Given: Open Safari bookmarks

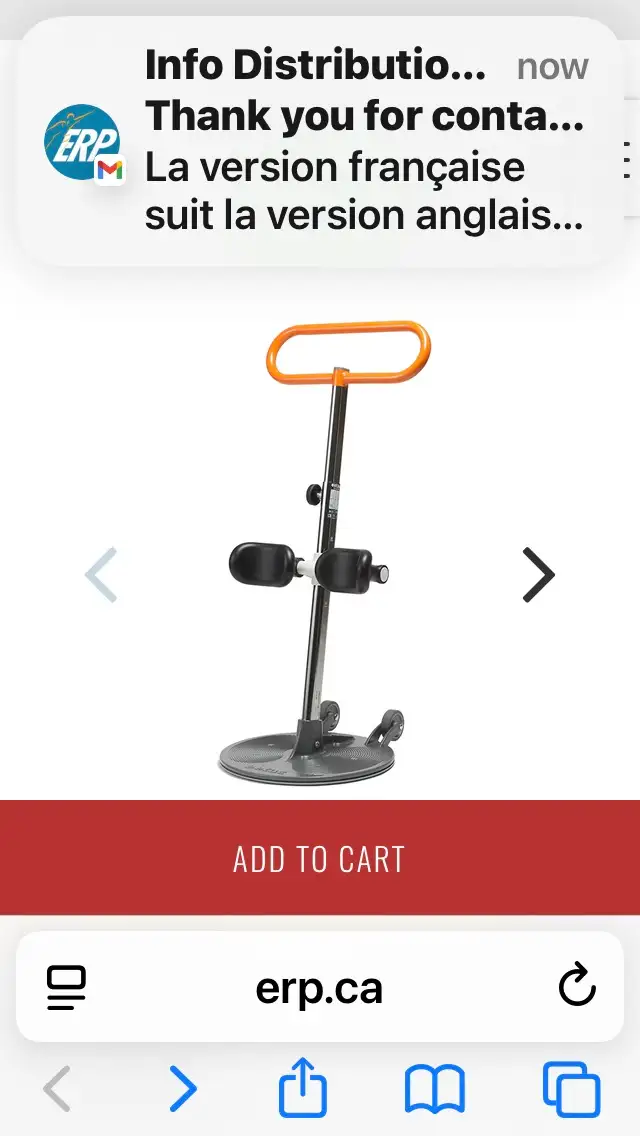Looking at the screenshot, I should click(435, 1089).
